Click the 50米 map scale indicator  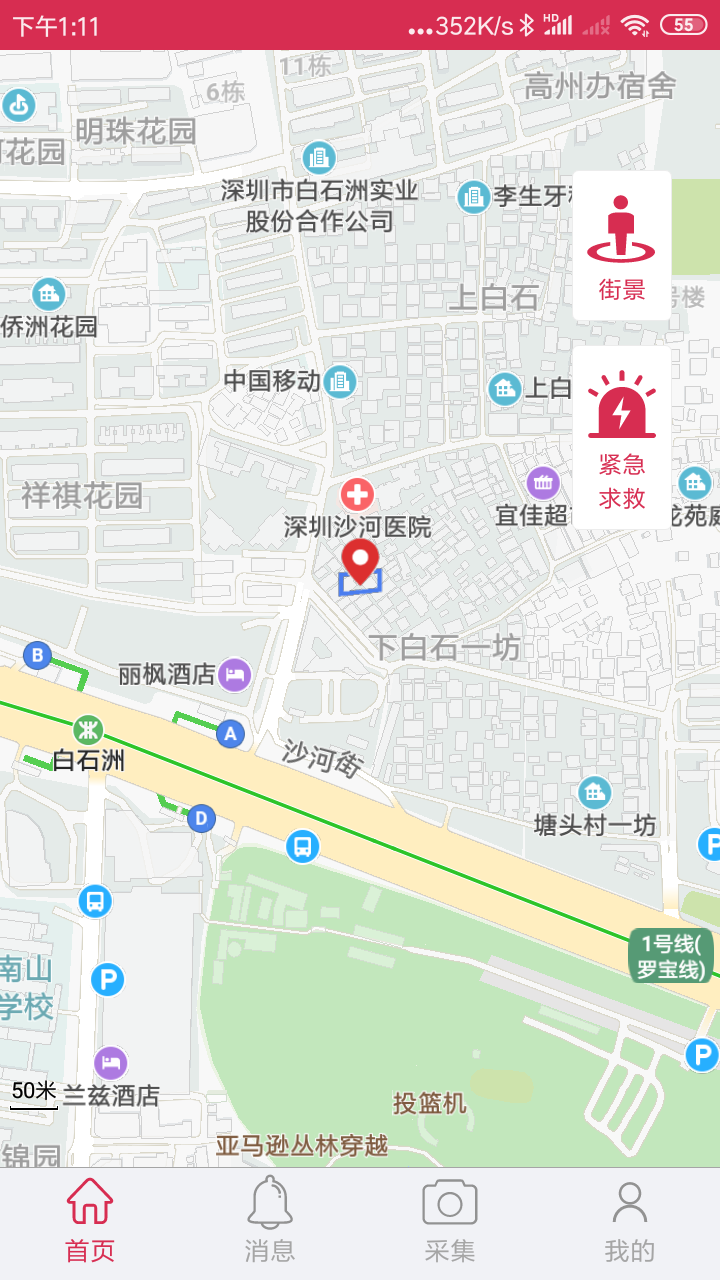[x=32, y=1094]
